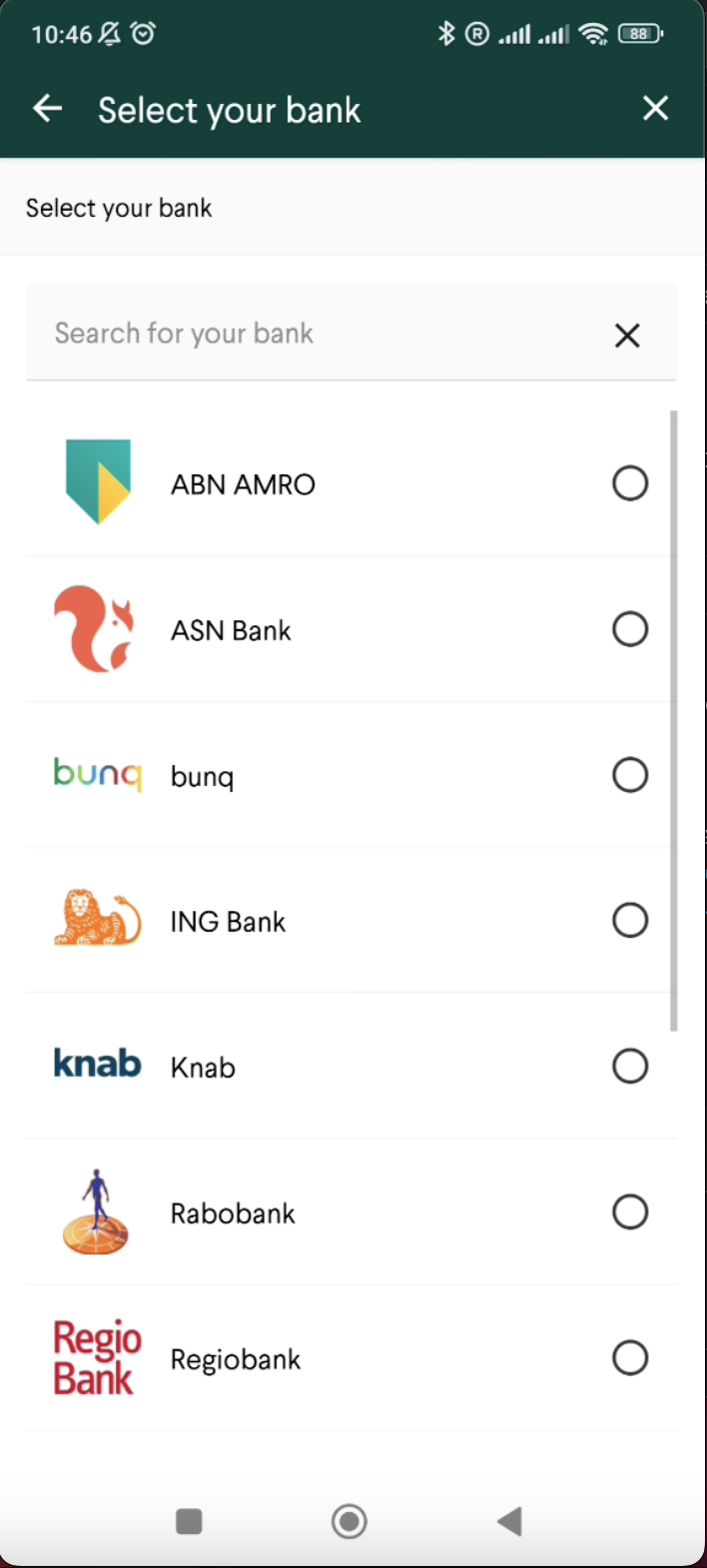Tap the system home button
The width and height of the screenshot is (707, 1568).
click(350, 1521)
